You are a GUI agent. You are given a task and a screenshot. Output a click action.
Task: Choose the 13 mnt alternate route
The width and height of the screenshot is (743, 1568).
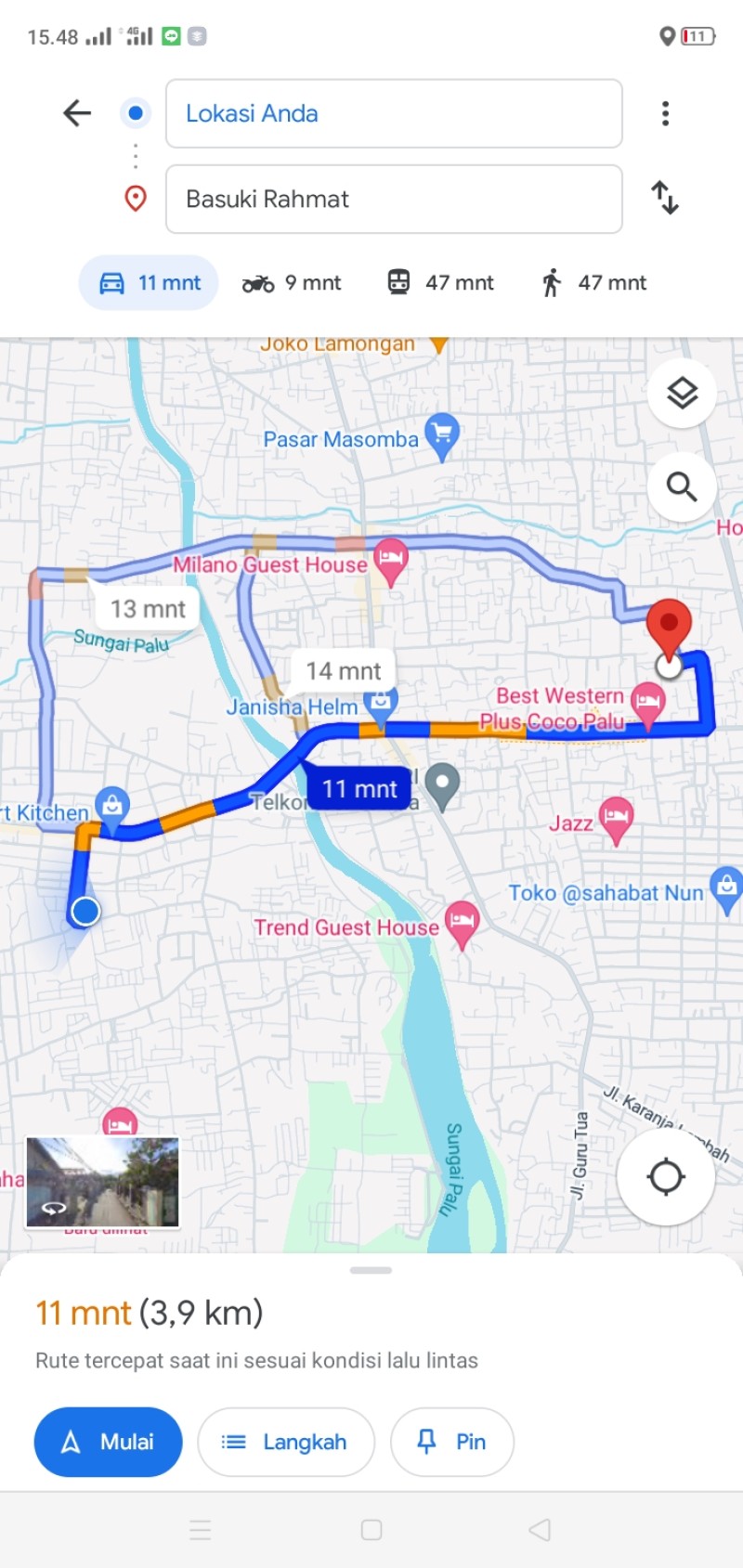click(x=148, y=609)
